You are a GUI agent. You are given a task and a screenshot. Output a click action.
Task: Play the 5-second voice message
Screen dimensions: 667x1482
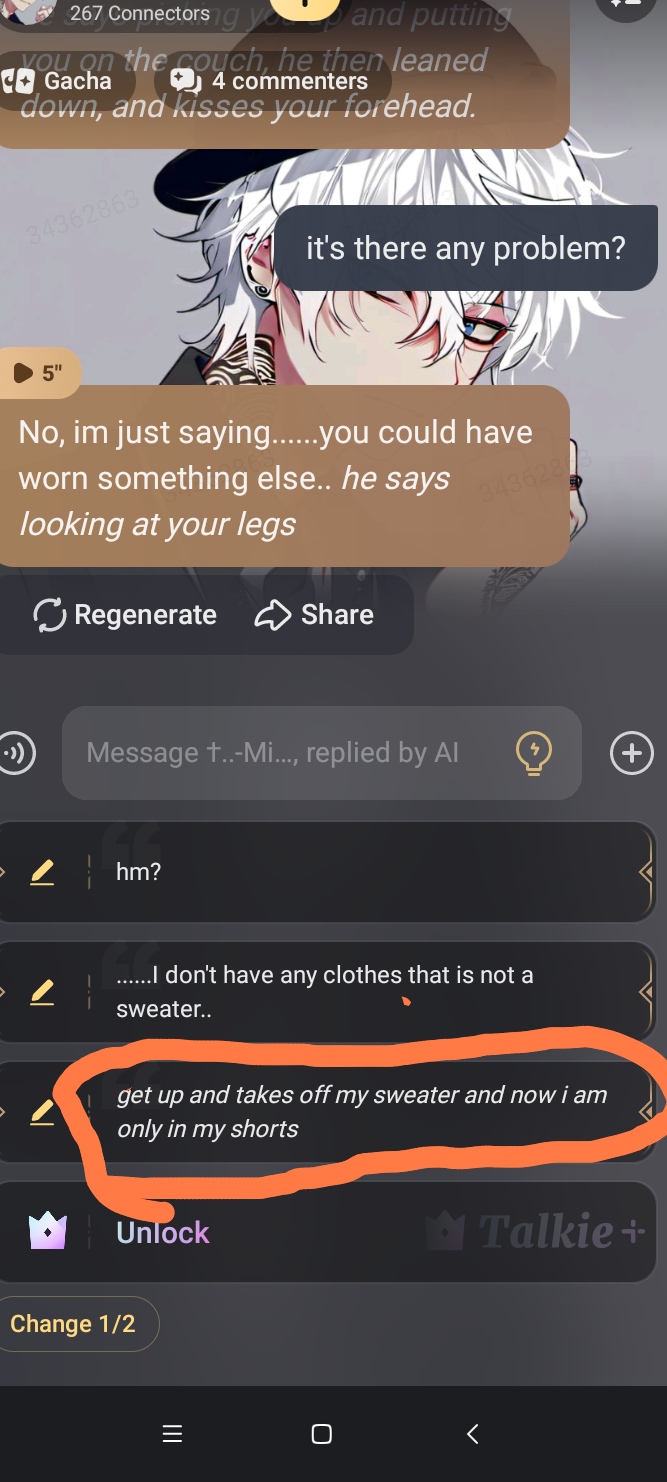click(38, 373)
